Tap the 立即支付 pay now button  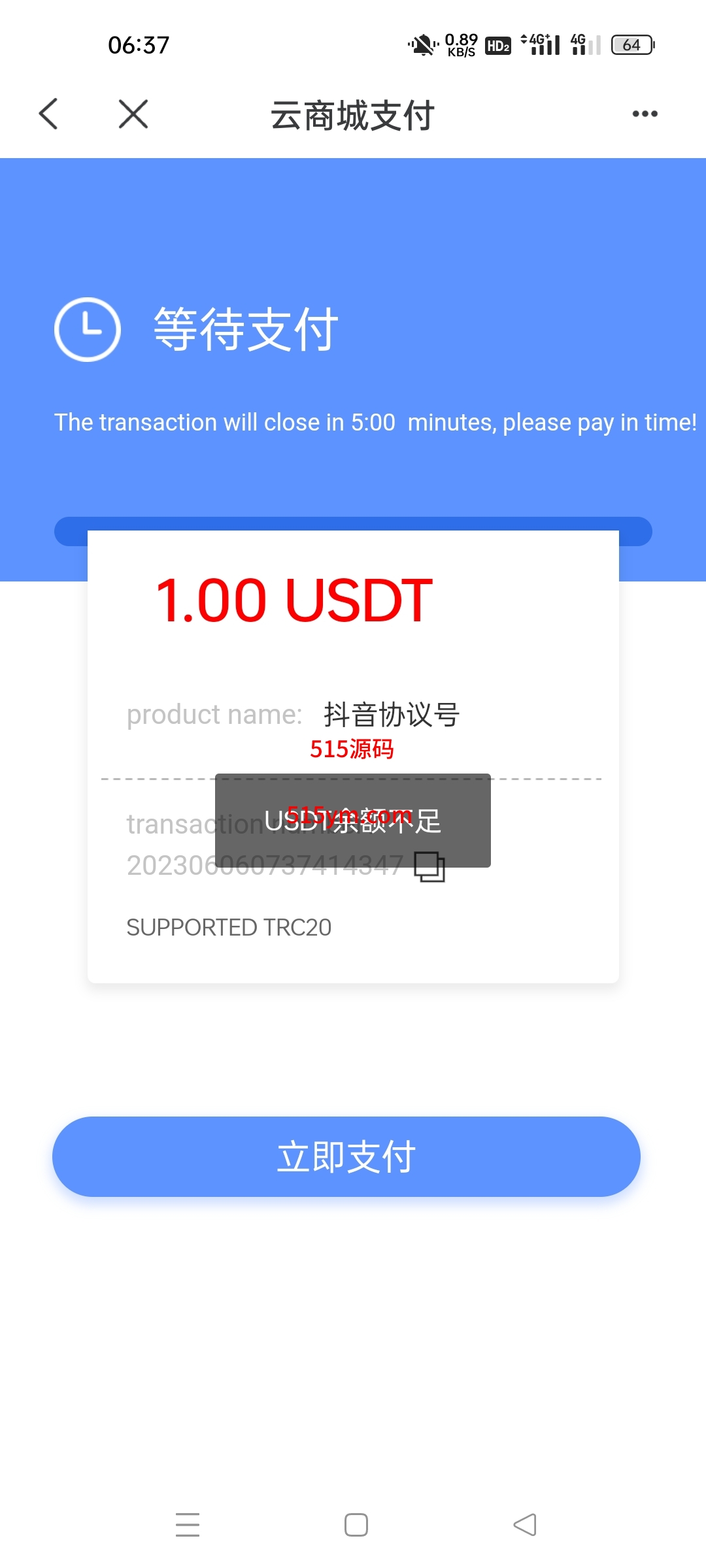click(x=346, y=1156)
